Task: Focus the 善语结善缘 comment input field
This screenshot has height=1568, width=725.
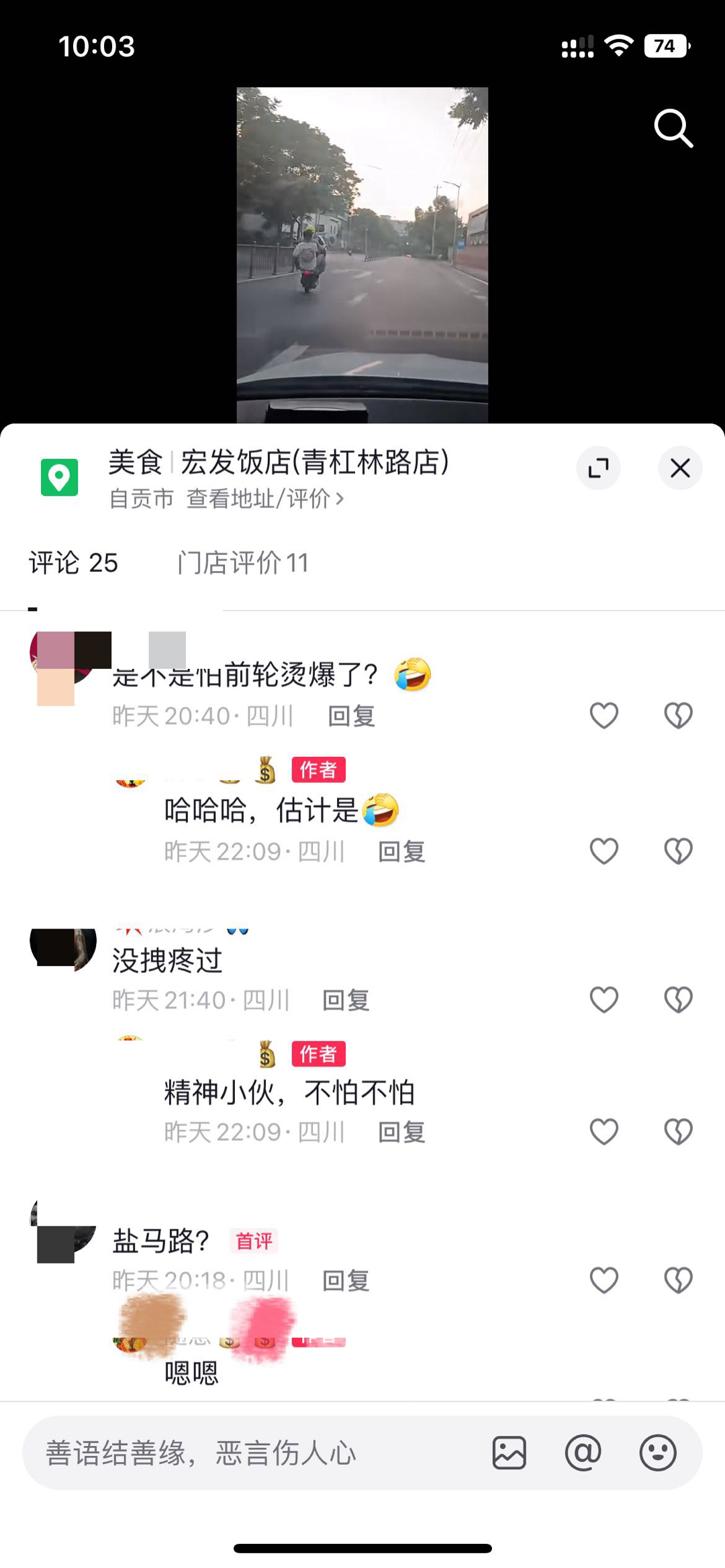Action: [x=255, y=1453]
